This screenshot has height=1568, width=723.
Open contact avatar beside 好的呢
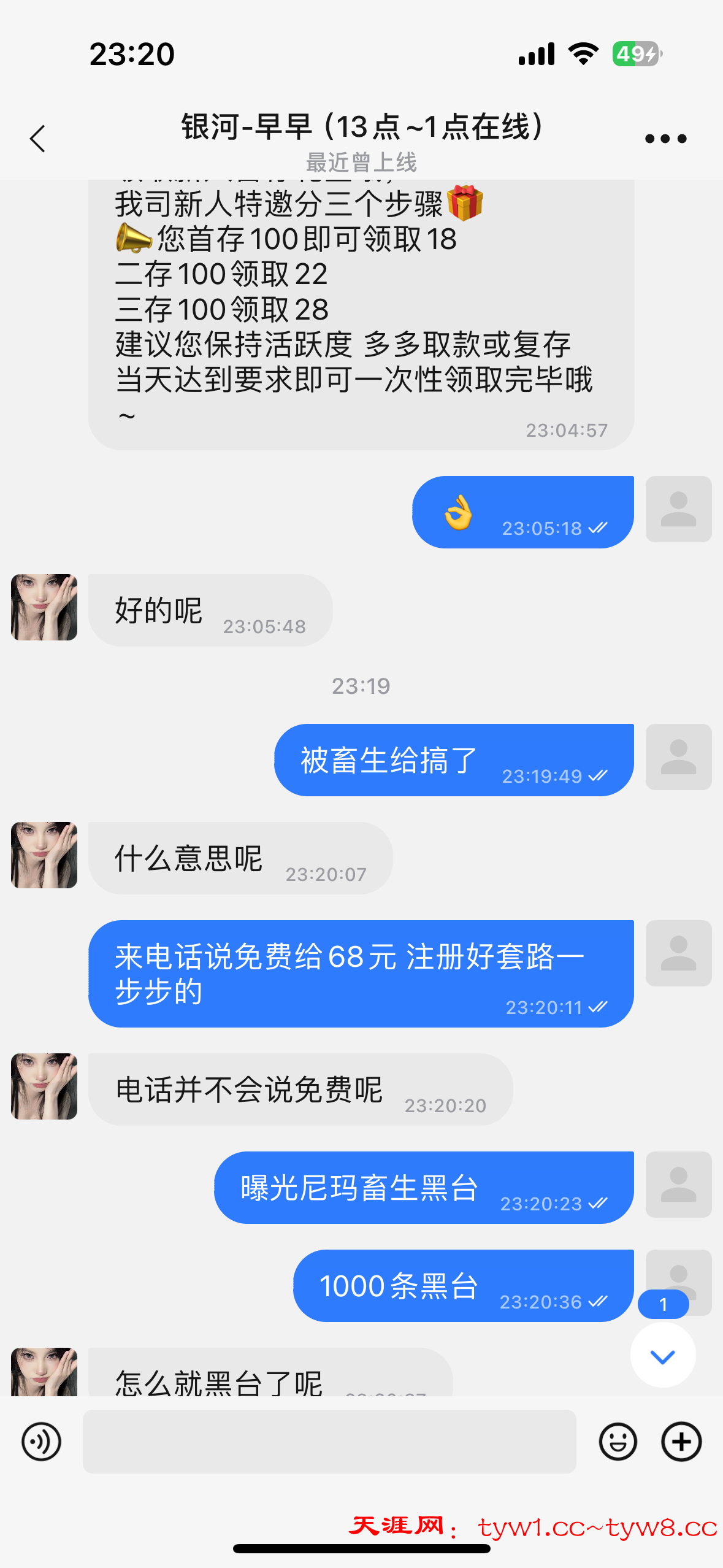coord(44,607)
